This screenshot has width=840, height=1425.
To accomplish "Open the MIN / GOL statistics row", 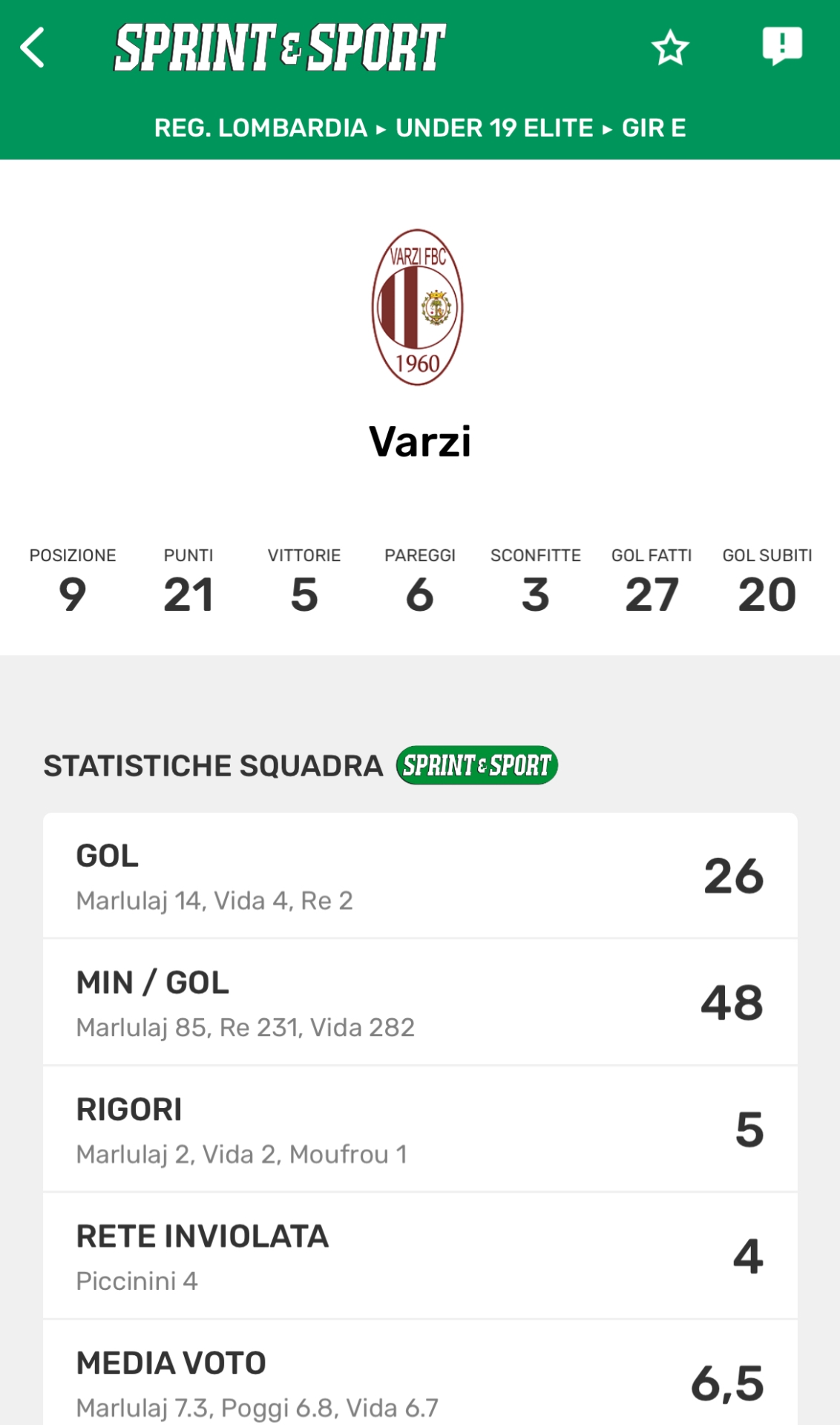I will click(x=420, y=1003).
